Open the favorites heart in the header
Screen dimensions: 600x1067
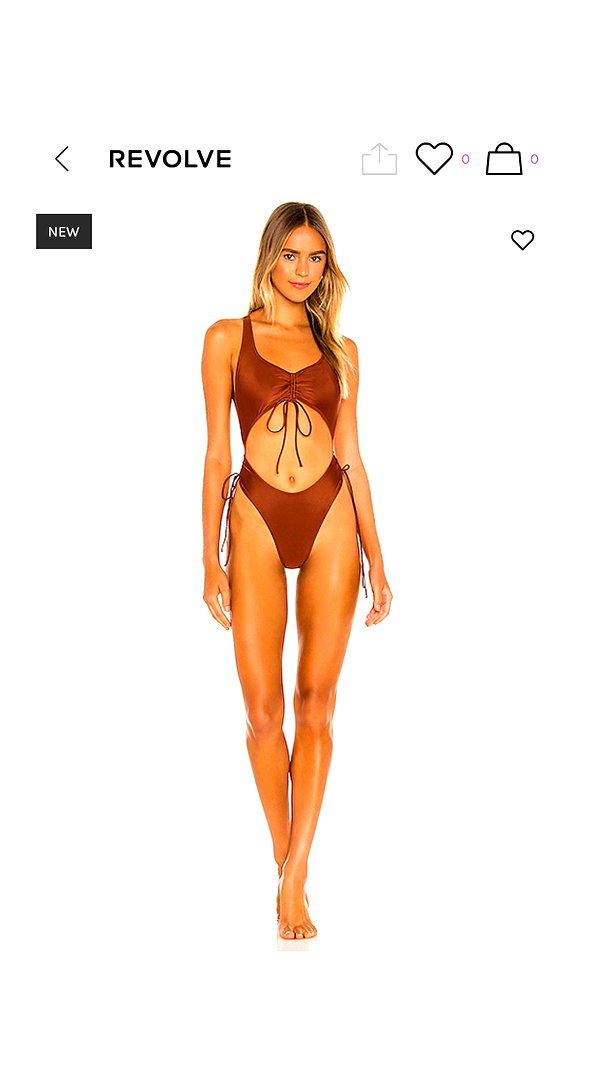tap(434, 159)
